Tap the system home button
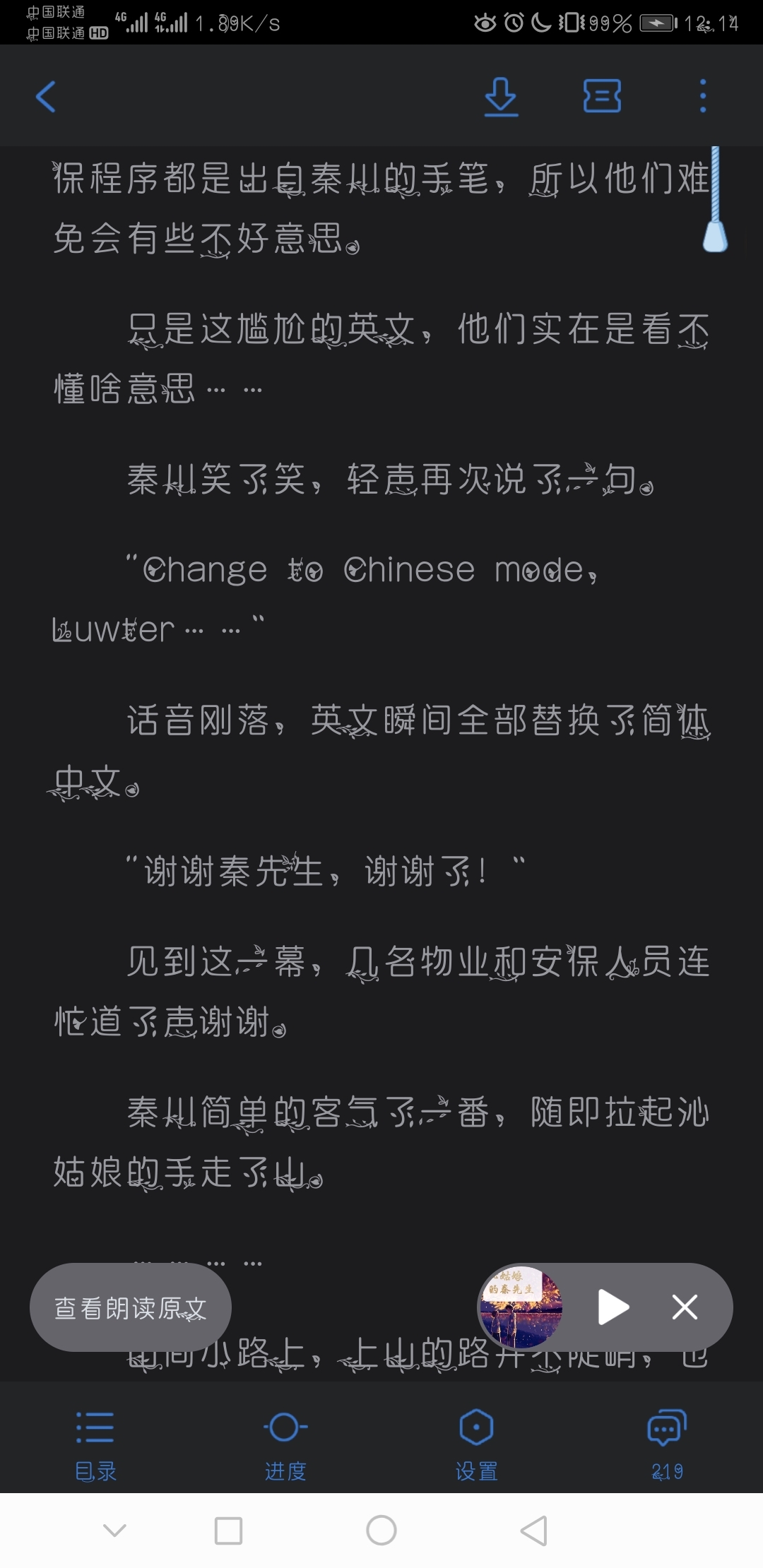763x1568 pixels. 381,1531
